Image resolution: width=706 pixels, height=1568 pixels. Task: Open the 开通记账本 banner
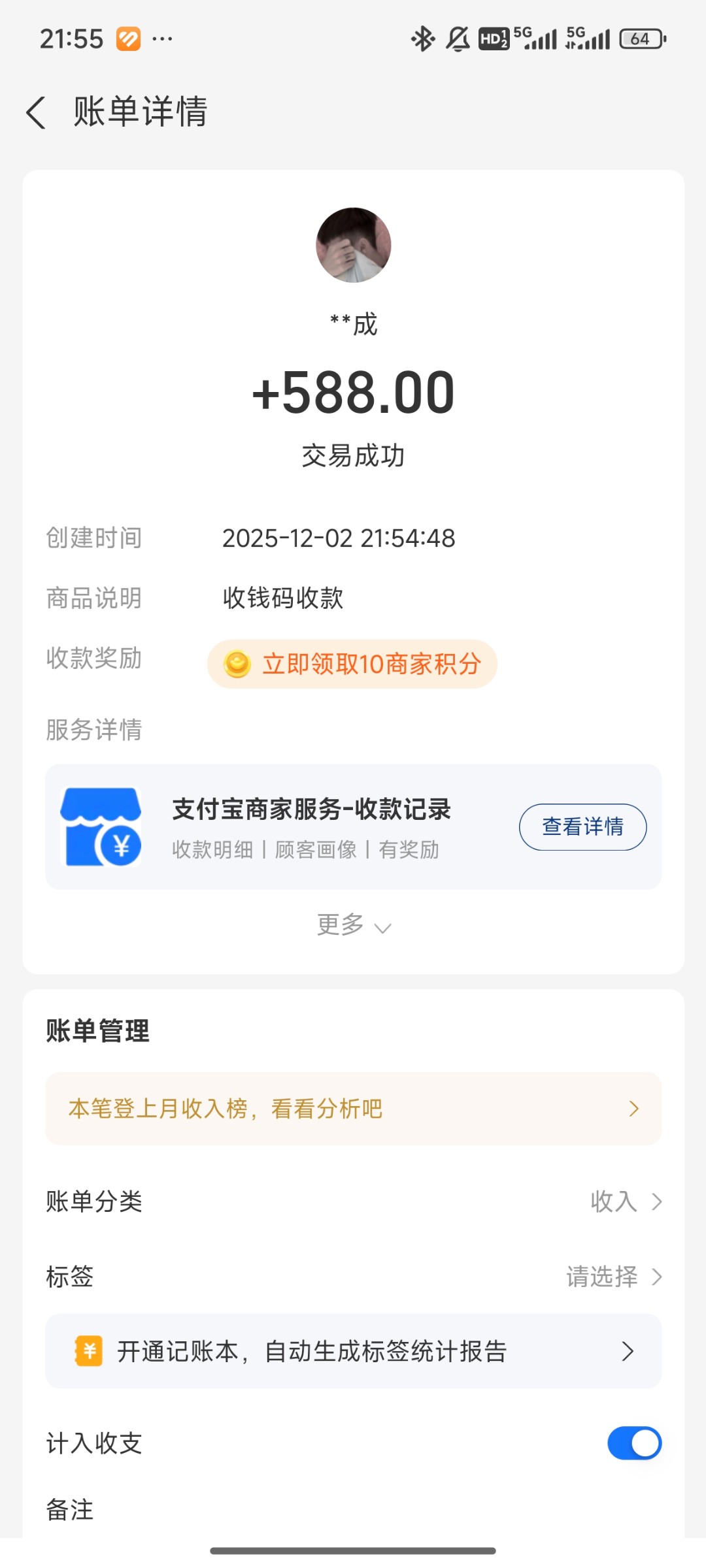click(x=353, y=1351)
